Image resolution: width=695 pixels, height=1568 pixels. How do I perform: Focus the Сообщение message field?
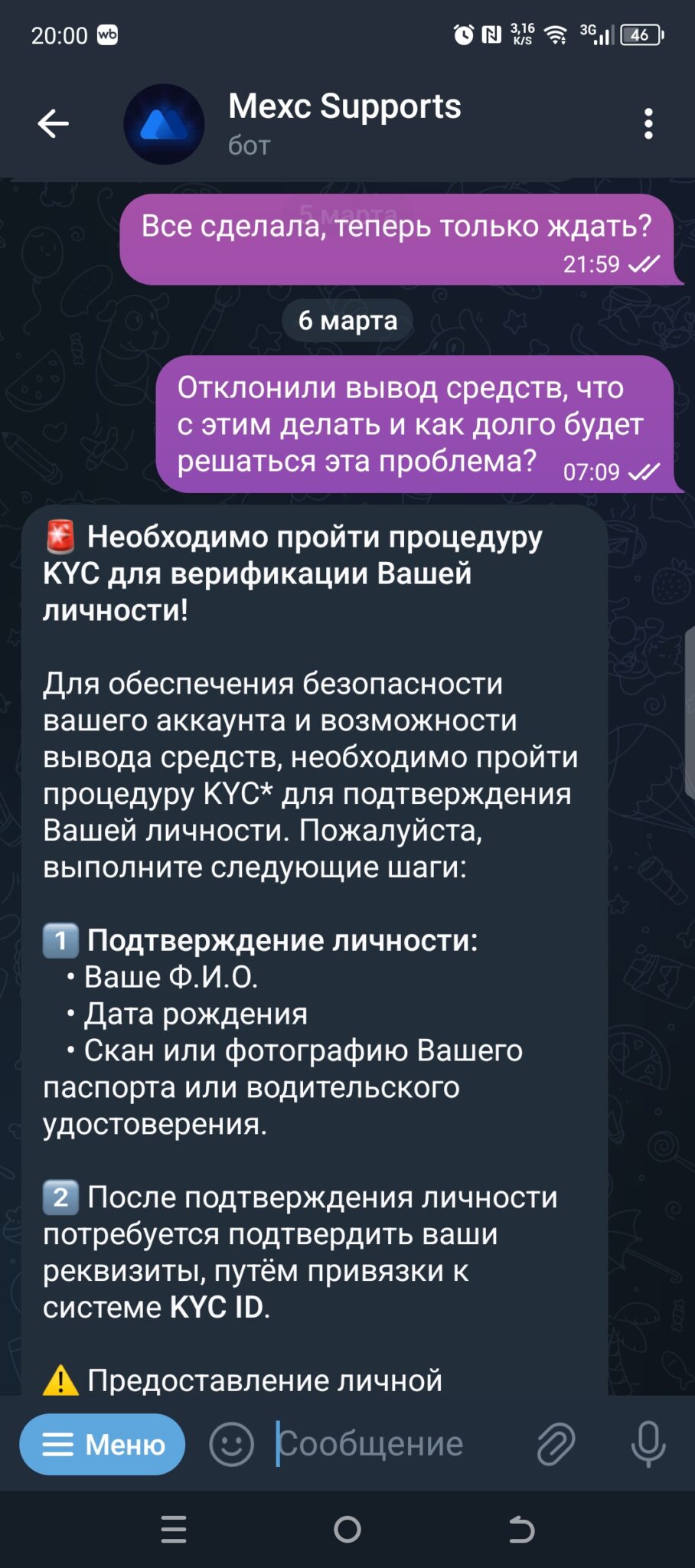point(394,1444)
